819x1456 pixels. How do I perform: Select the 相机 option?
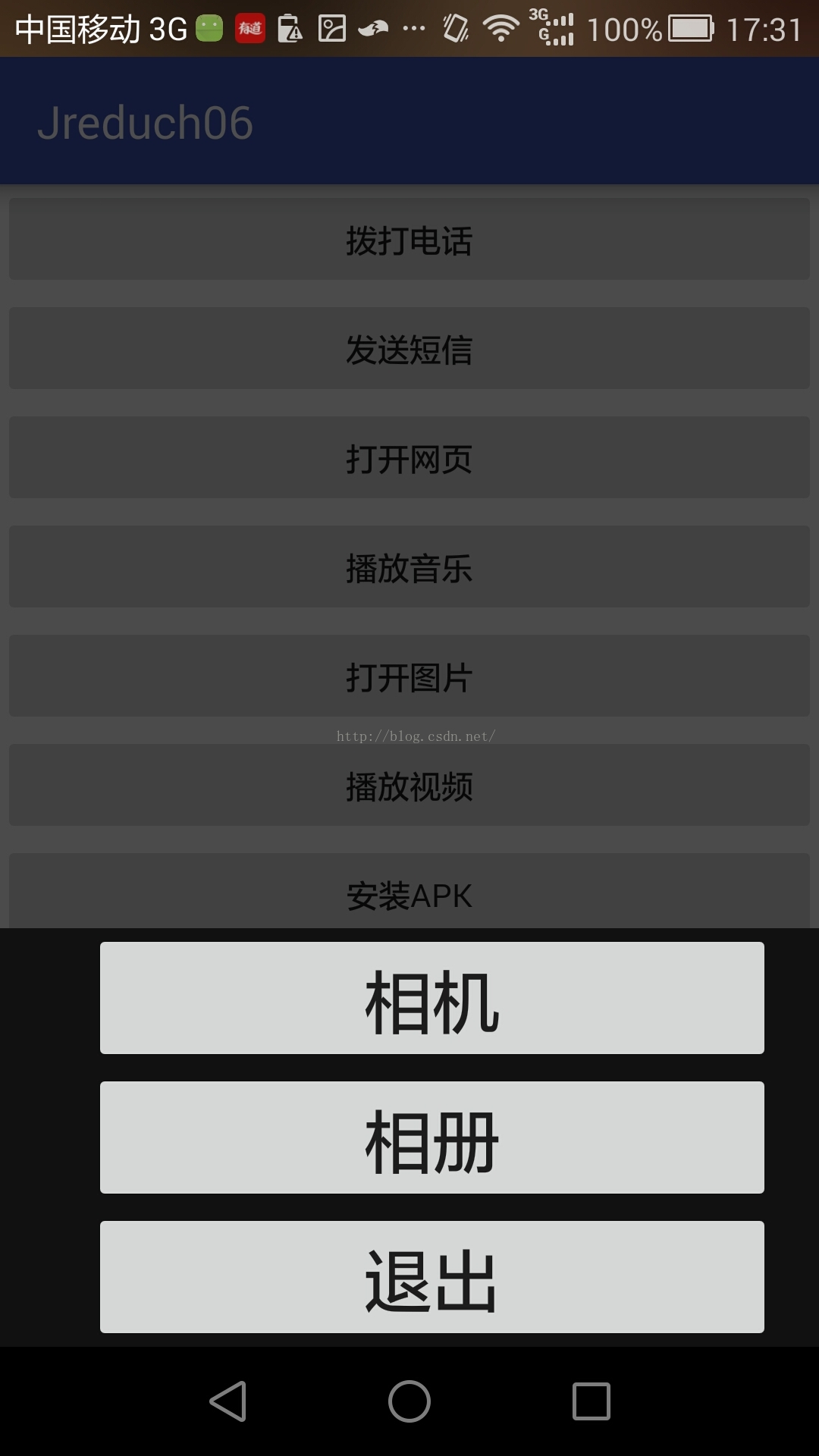(431, 998)
